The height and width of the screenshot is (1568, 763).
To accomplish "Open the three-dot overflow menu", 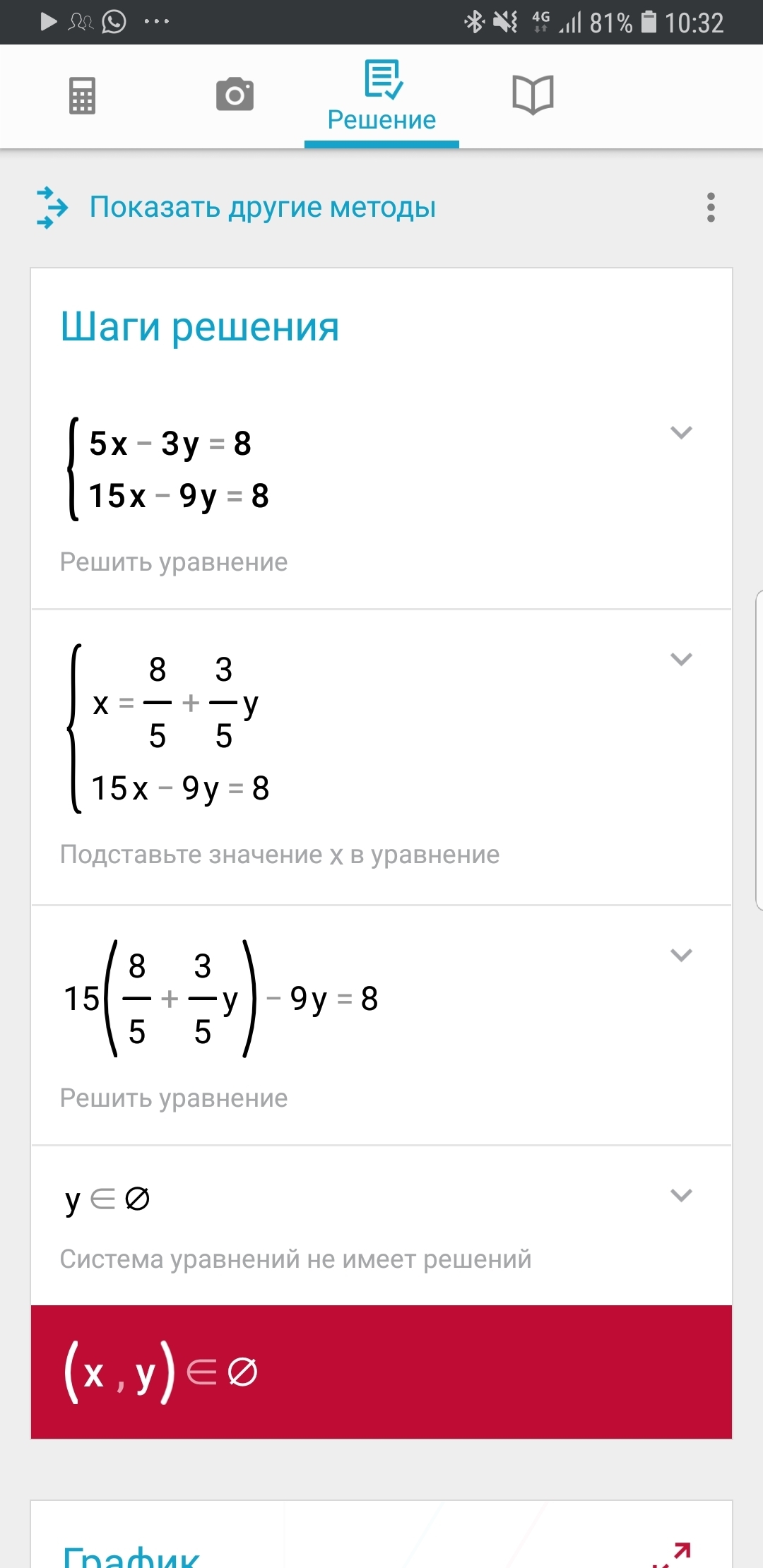I will coord(711,208).
